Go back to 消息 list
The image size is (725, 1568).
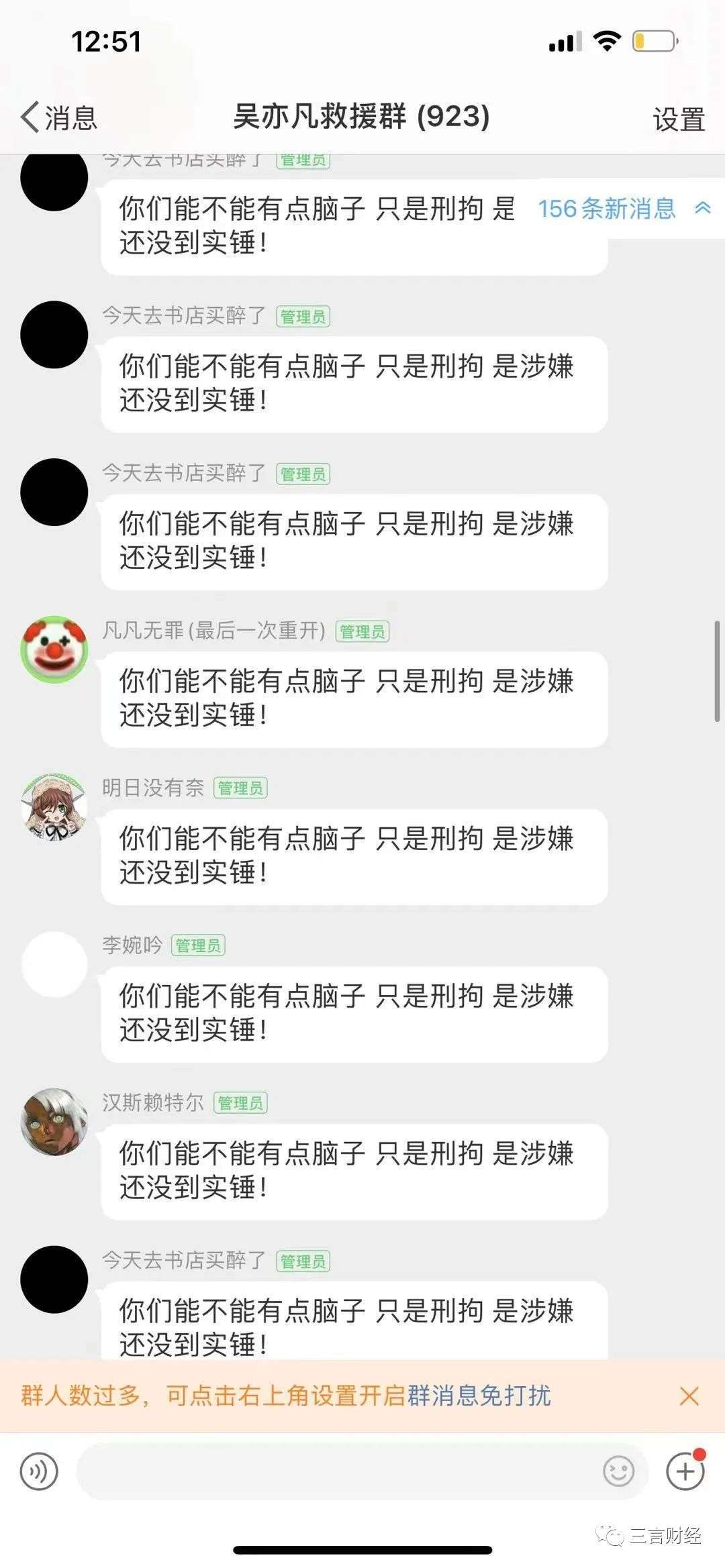click(x=59, y=117)
